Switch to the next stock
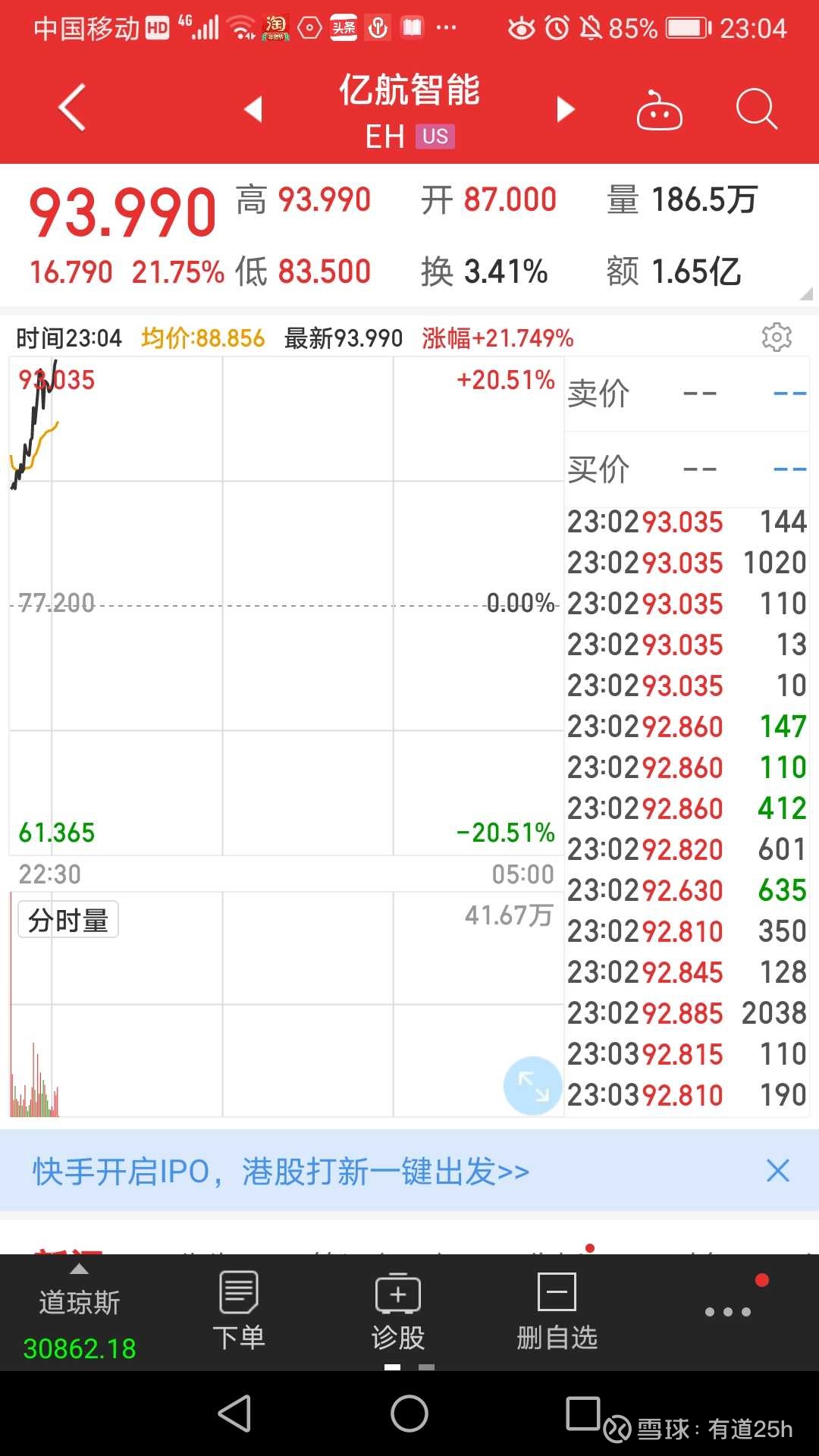Image resolution: width=819 pixels, height=1456 pixels. pos(565,109)
